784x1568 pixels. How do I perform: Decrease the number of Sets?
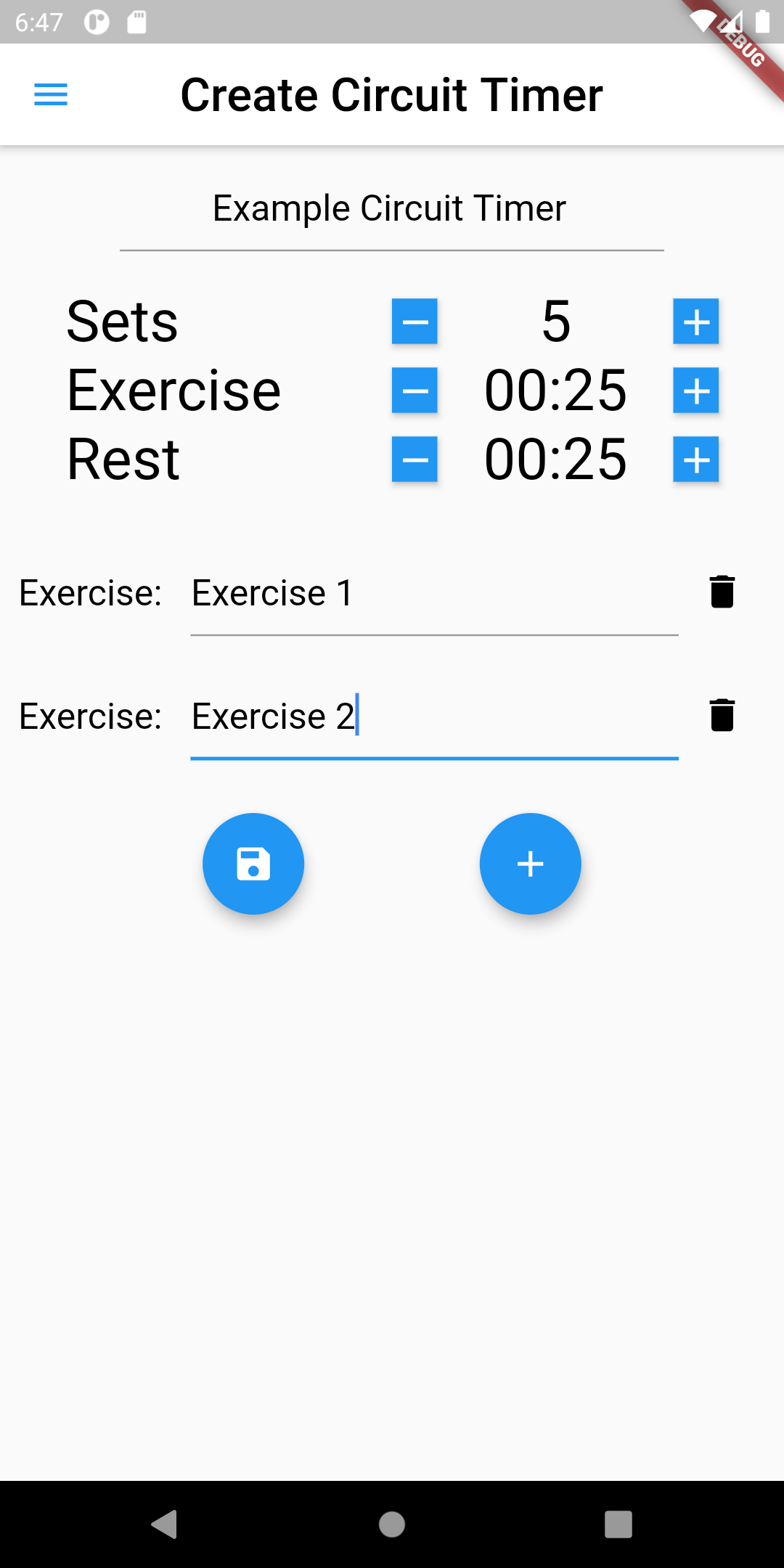tap(415, 322)
